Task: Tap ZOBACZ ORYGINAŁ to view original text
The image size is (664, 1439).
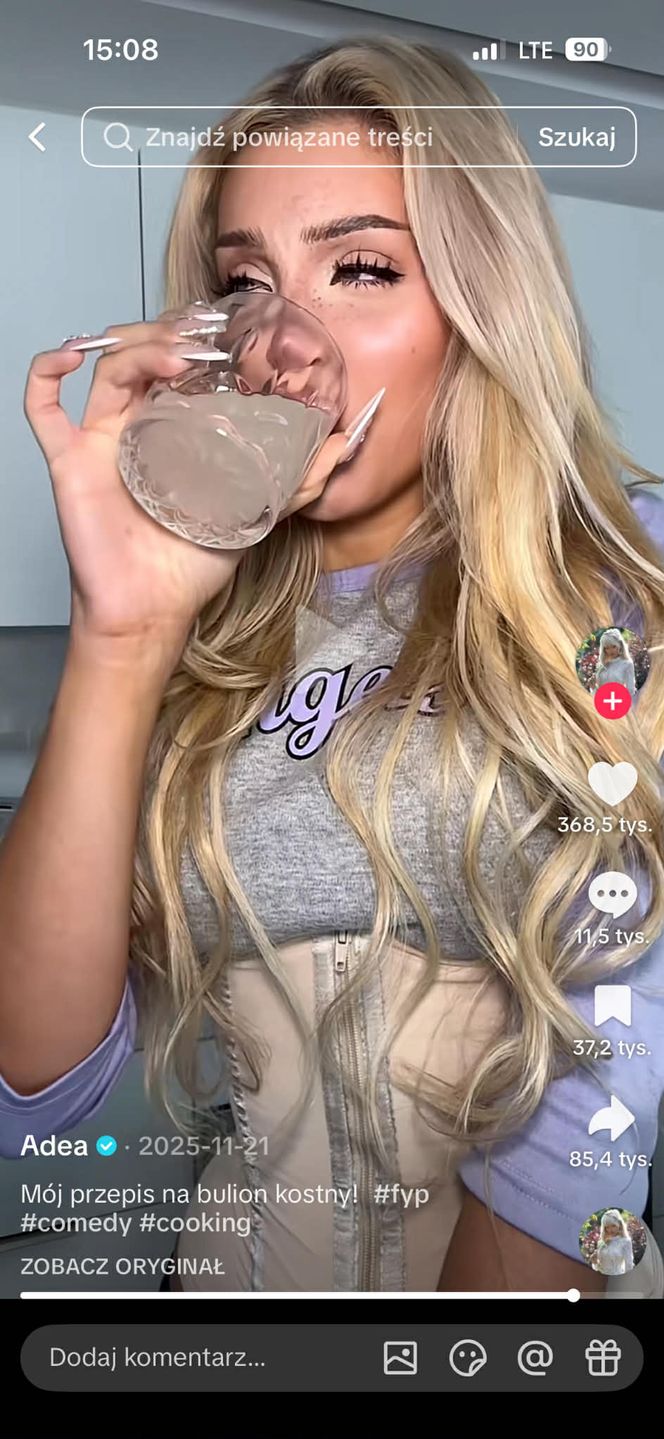Action: pyautogui.click(x=123, y=1266)
